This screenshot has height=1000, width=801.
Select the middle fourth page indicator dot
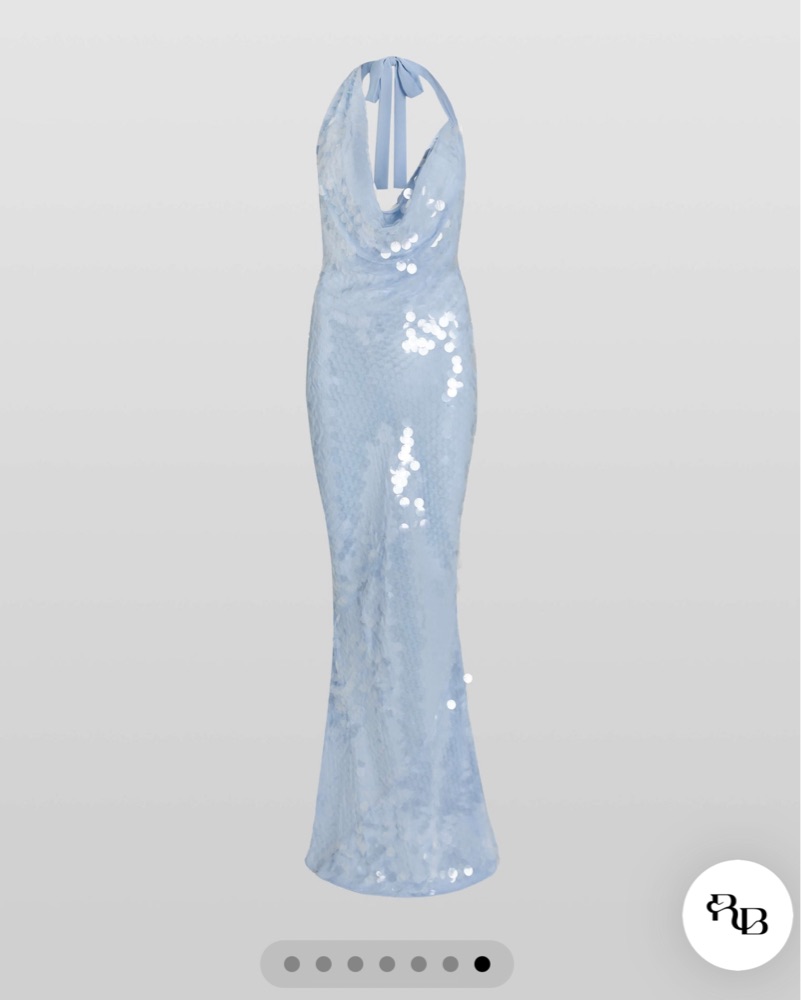coord(387,964)
